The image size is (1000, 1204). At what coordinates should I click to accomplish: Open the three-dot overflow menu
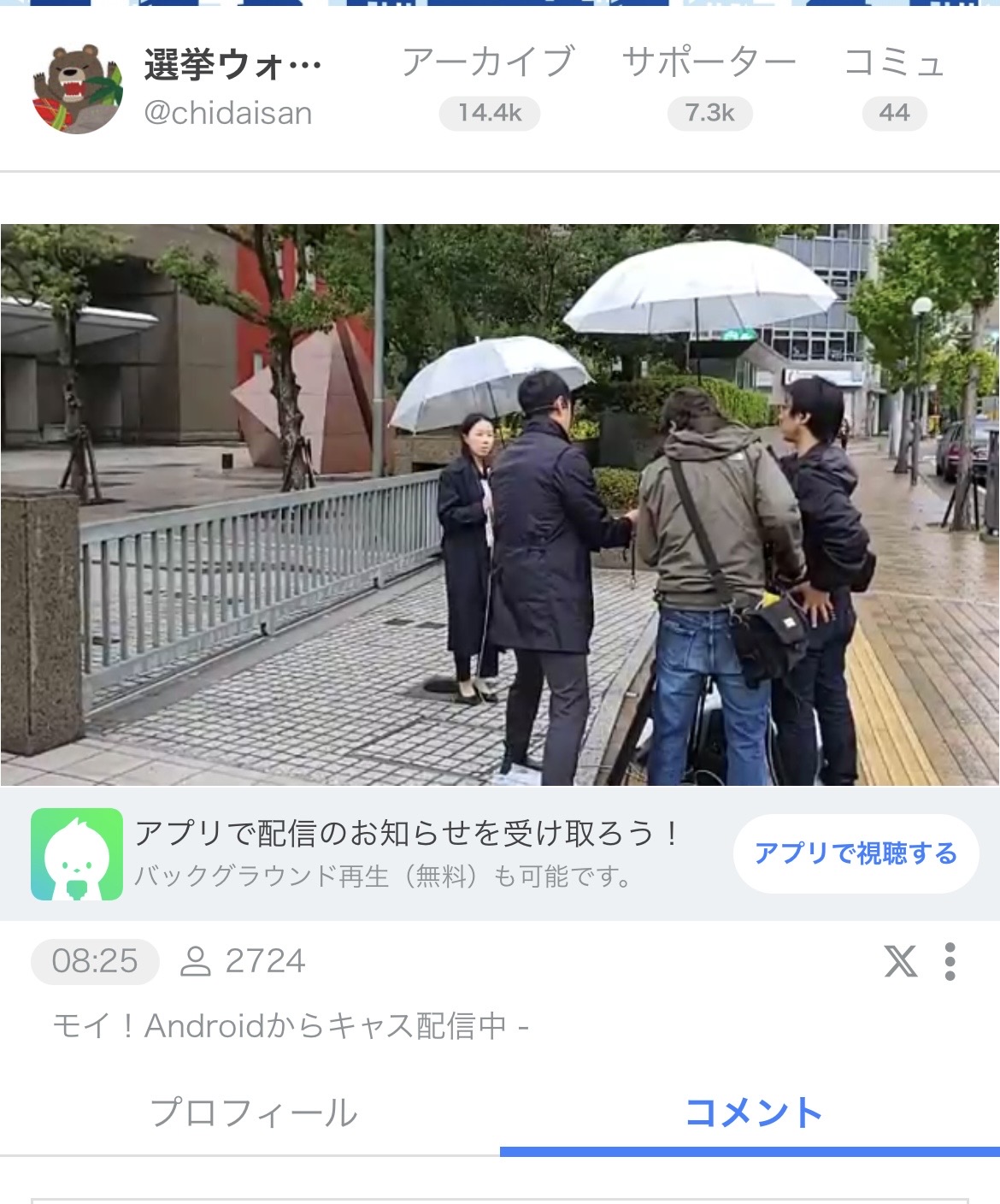coord(950,961)
